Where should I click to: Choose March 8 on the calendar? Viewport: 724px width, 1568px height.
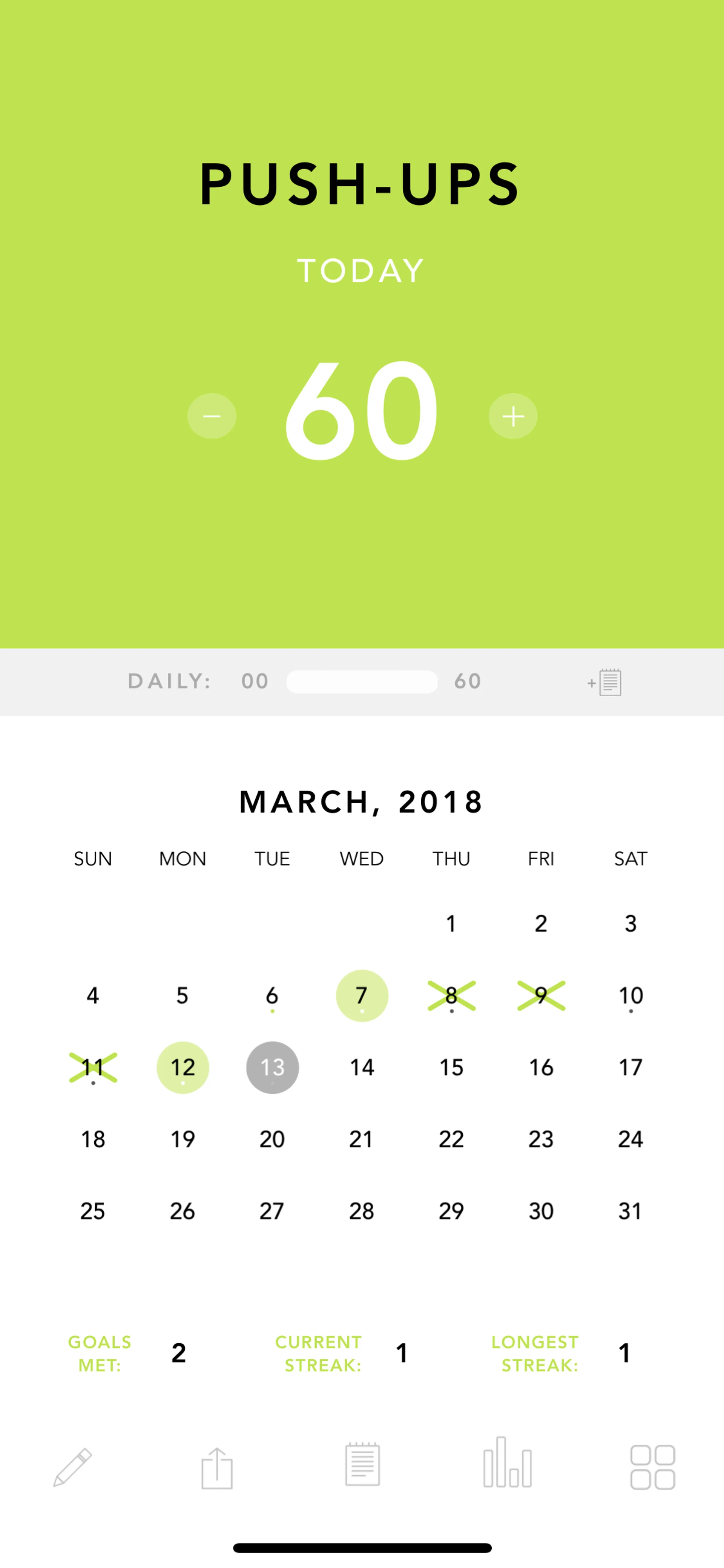[x=451, y=996]
